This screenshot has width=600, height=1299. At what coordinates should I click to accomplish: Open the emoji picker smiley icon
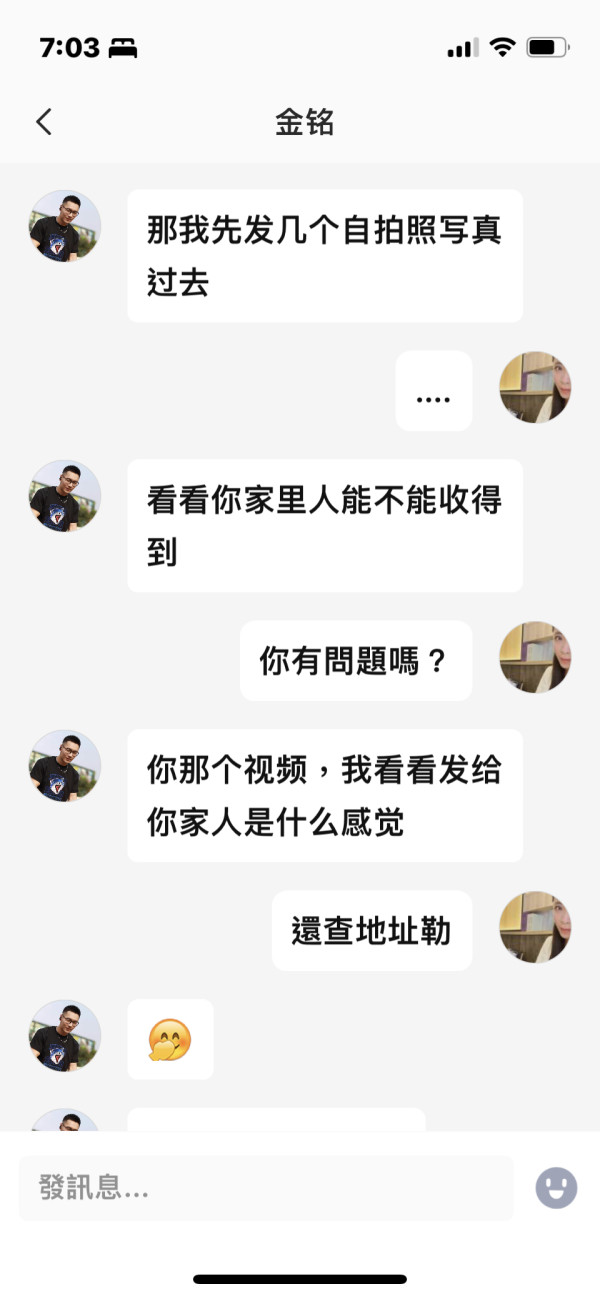(x=556, y=1188)
